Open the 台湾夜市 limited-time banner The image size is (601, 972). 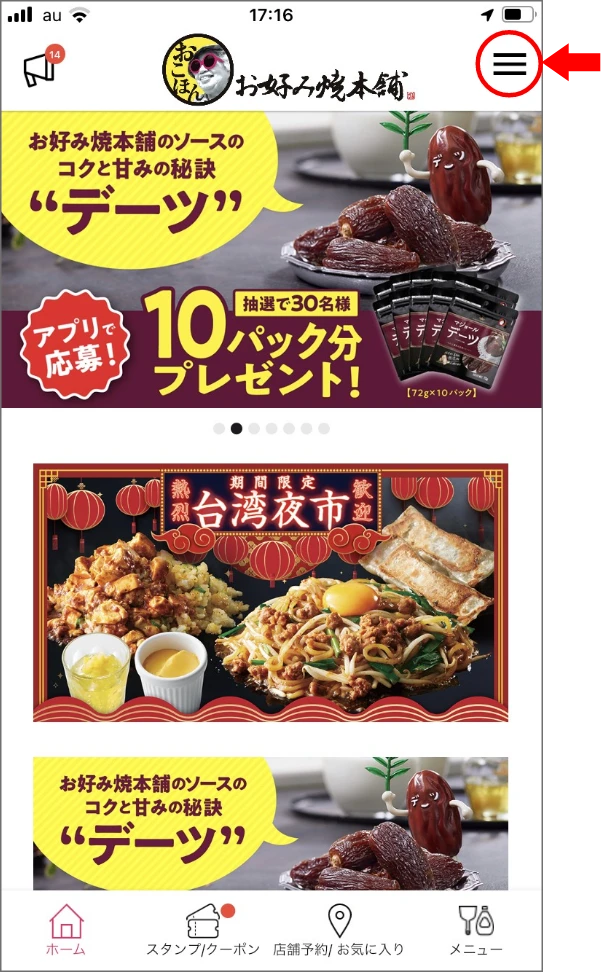270,592
